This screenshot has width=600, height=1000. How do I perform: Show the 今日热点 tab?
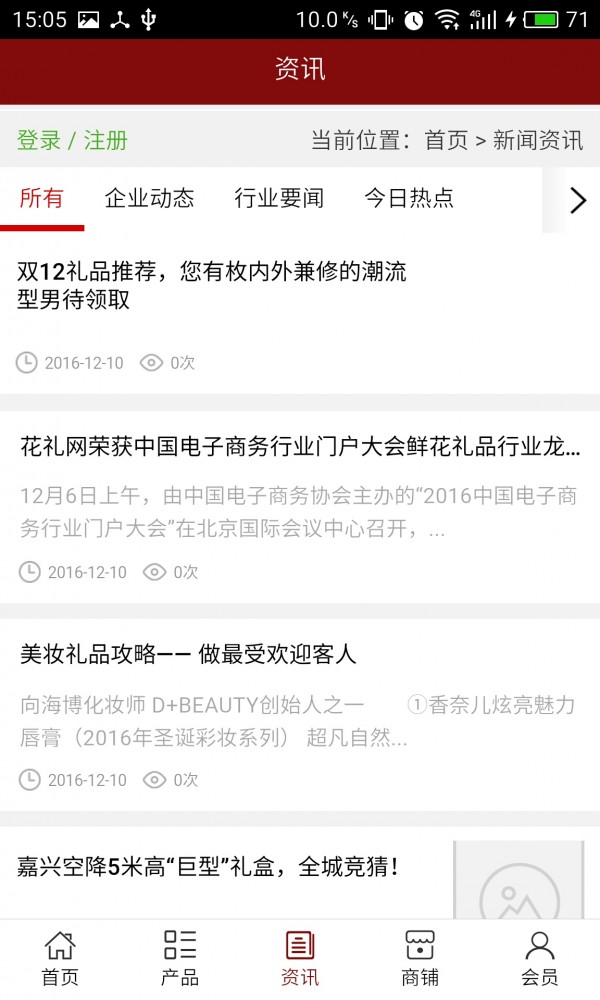pyautogui.click(x=409, y=198)
